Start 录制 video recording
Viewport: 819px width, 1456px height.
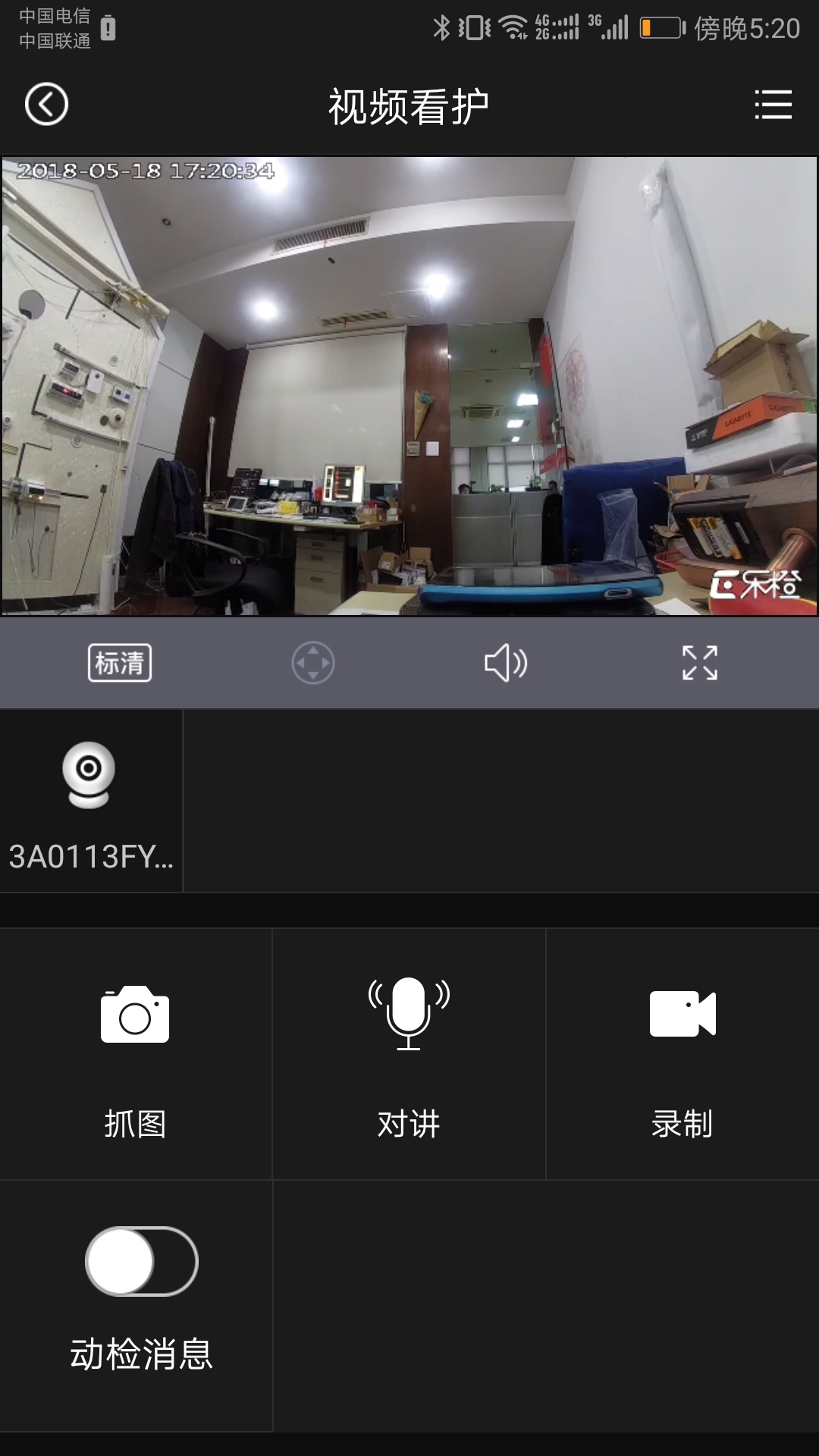pyautogui.click(x=682, y=1054)
